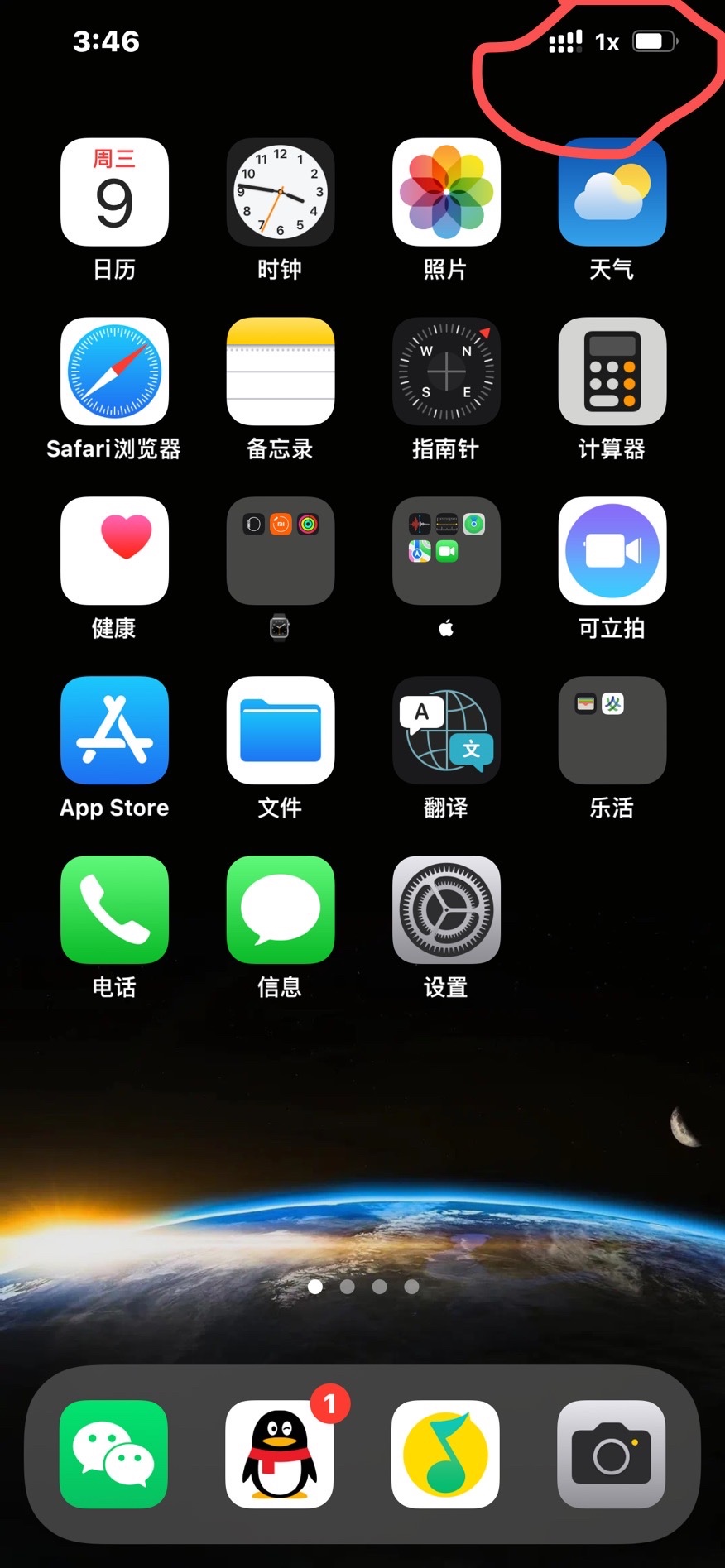Open the 健康 health app
This screenshot has width=725, height=1568.
pyautogui.click(x=114, y=551)
